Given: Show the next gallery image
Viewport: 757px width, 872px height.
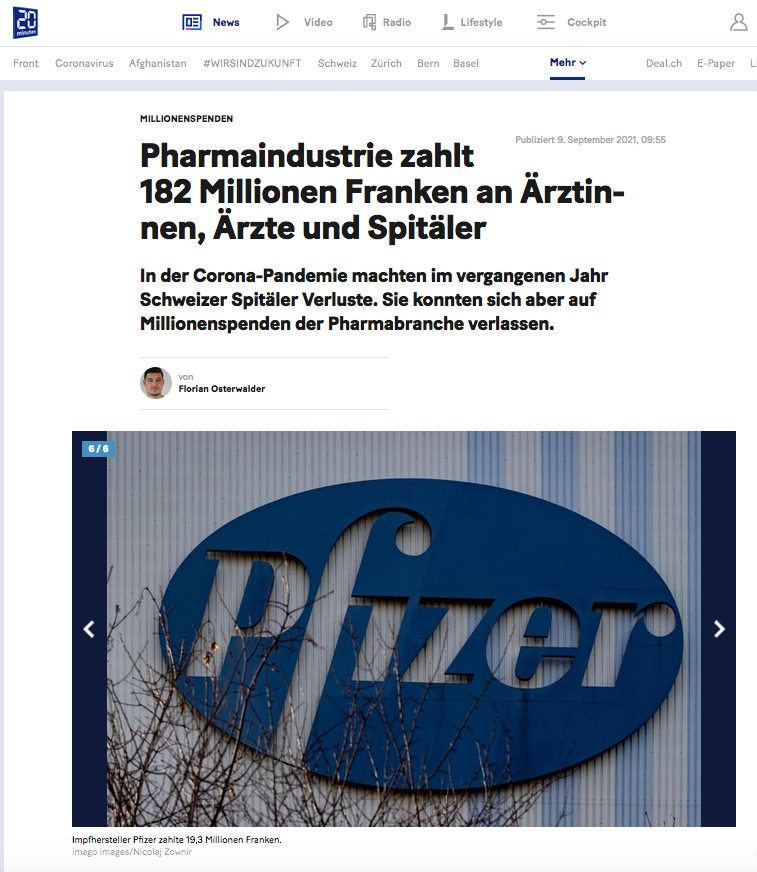Looking at the screenshot, I should pos(718,629).
